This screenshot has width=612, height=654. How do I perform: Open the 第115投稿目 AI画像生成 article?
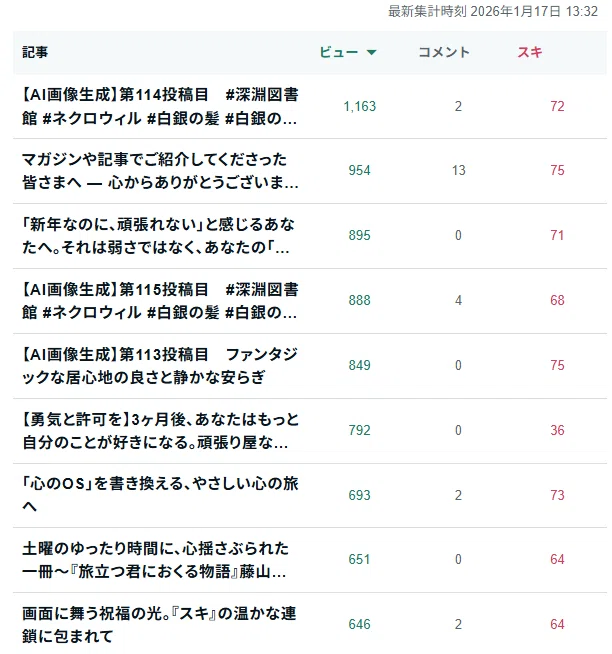pos(160,301)
